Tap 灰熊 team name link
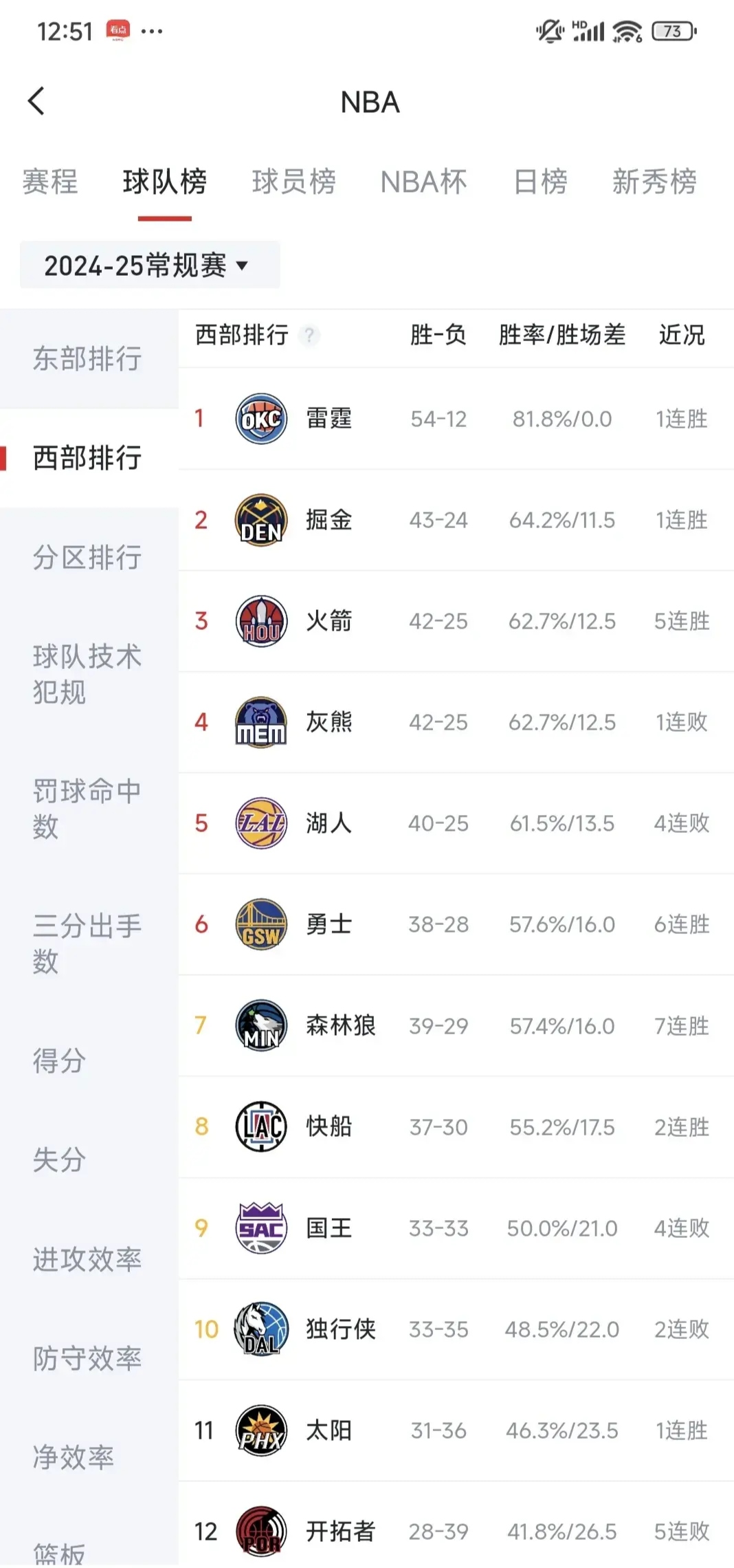The height and width of the screenshot is (1568, 734). (329, 722)
